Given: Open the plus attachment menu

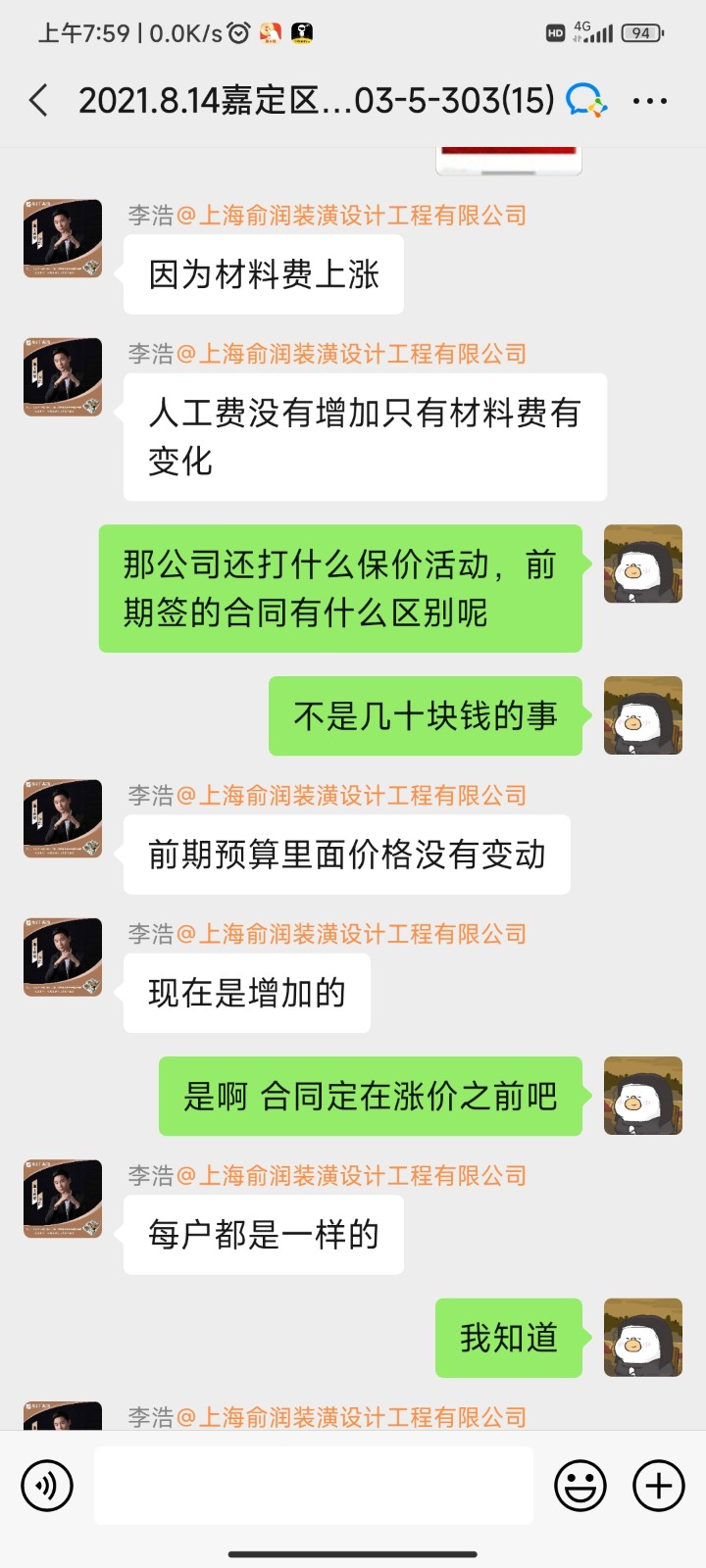Looking at the screenshot, I should [x=659, y=1486].
